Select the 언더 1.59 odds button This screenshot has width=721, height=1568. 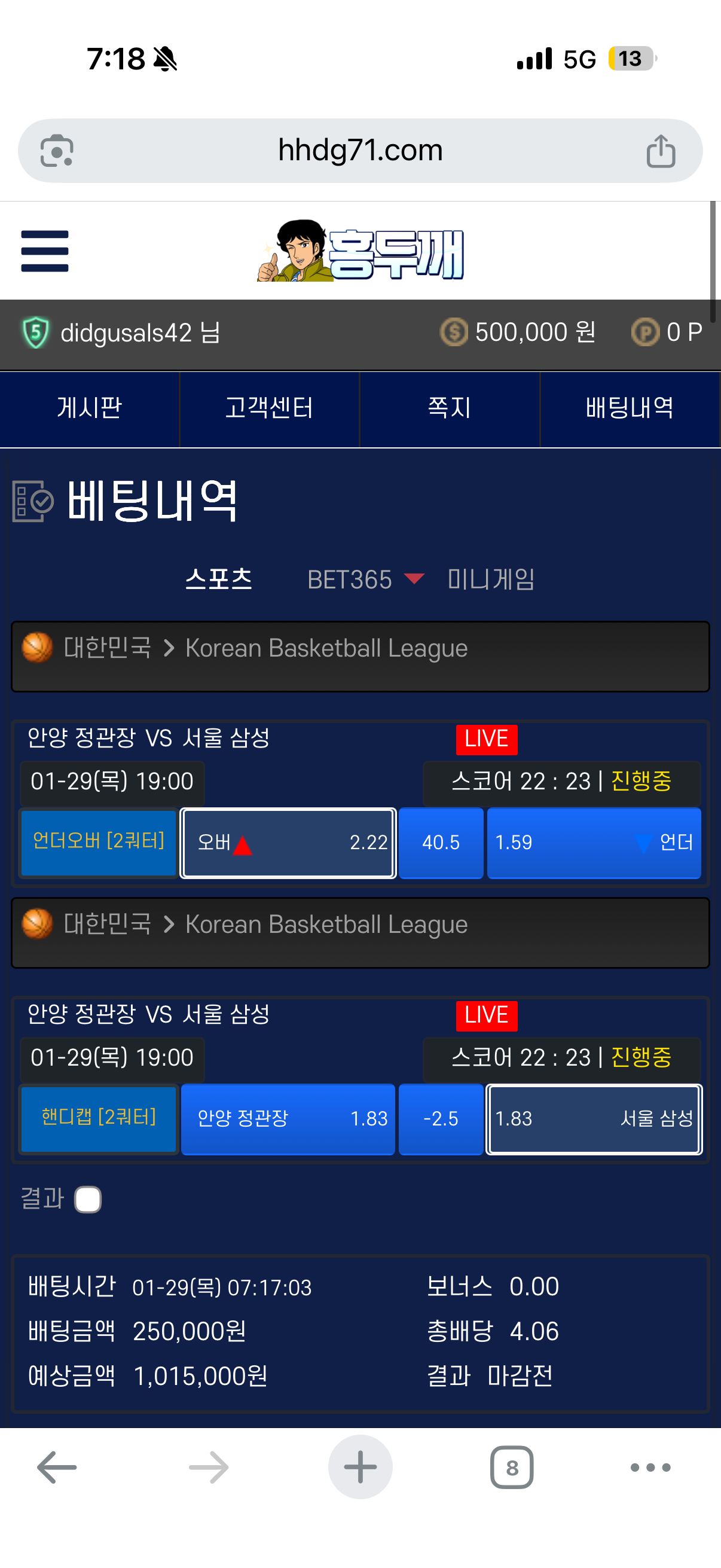(x=594, y=843)
